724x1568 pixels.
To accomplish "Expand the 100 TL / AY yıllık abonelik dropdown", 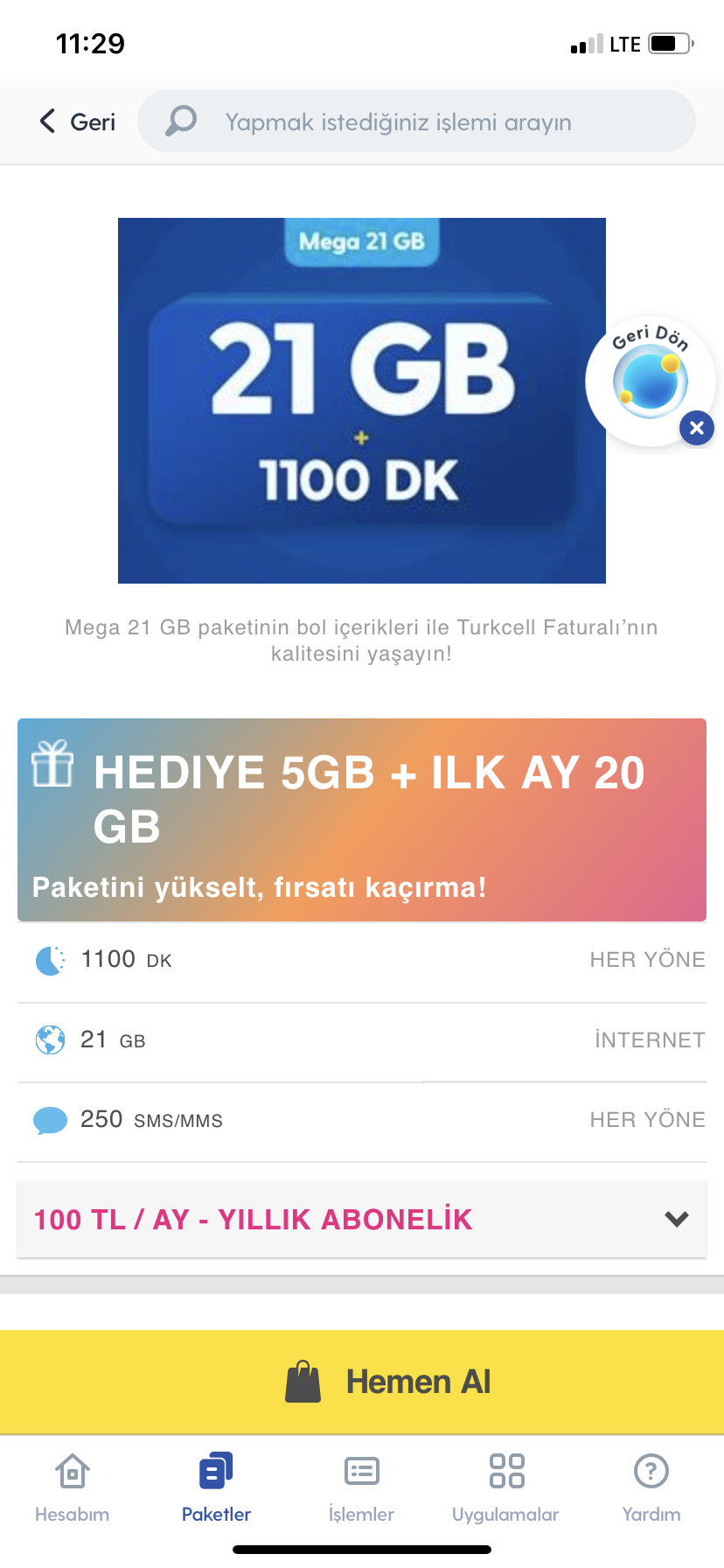I will click(x=362, y=1219).
